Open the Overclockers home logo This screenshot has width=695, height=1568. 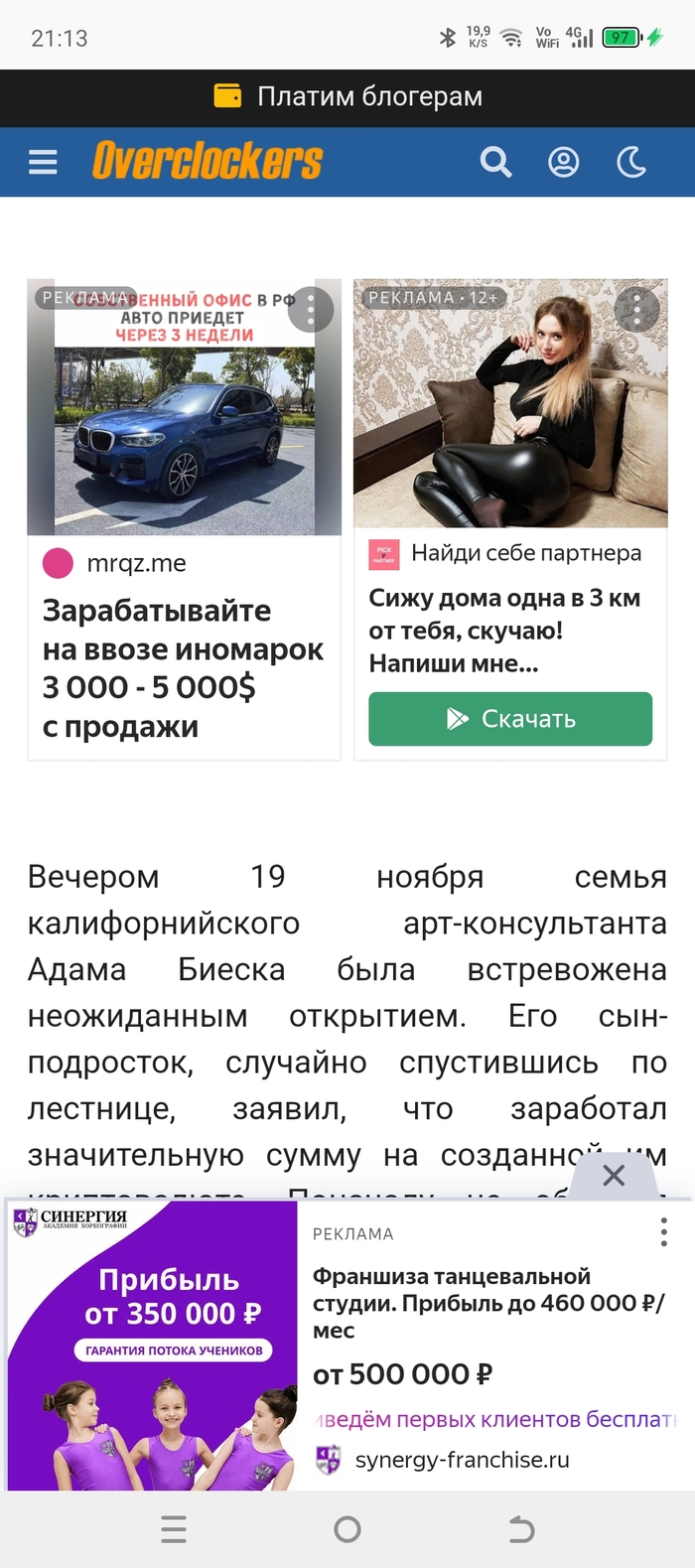point(208,161)
